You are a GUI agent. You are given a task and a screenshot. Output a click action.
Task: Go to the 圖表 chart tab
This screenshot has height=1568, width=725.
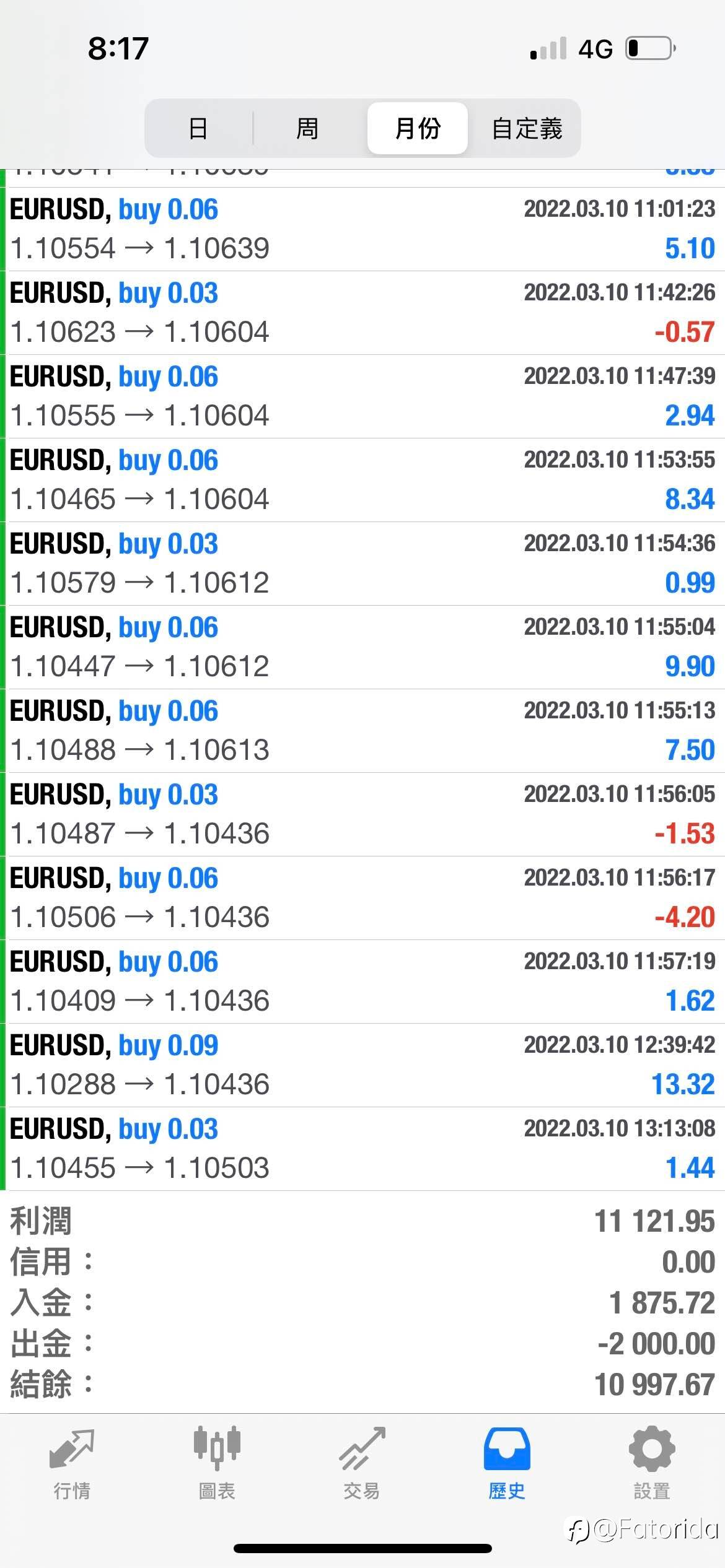coord(217,1463)
